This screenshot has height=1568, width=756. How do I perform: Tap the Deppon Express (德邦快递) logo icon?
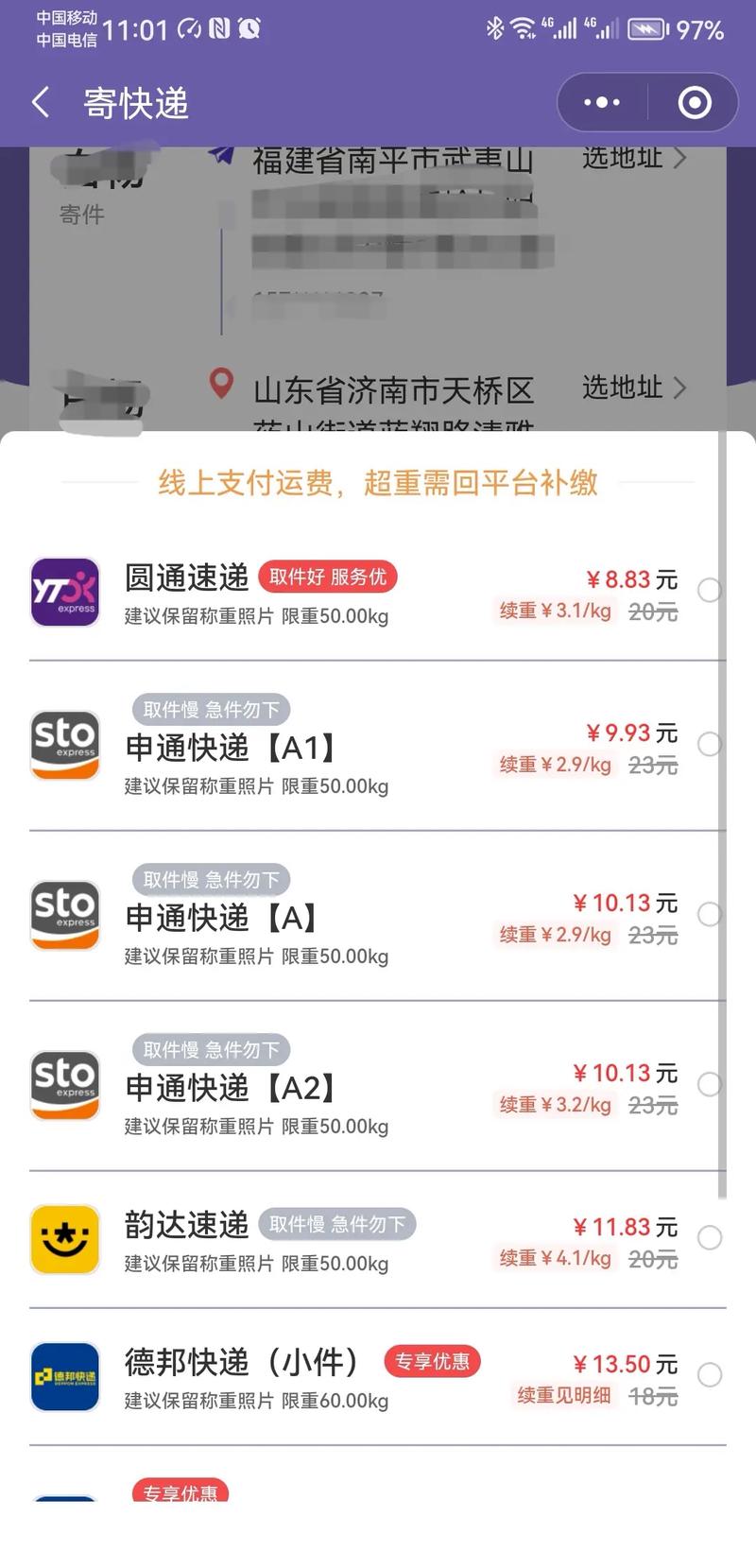64,1378
